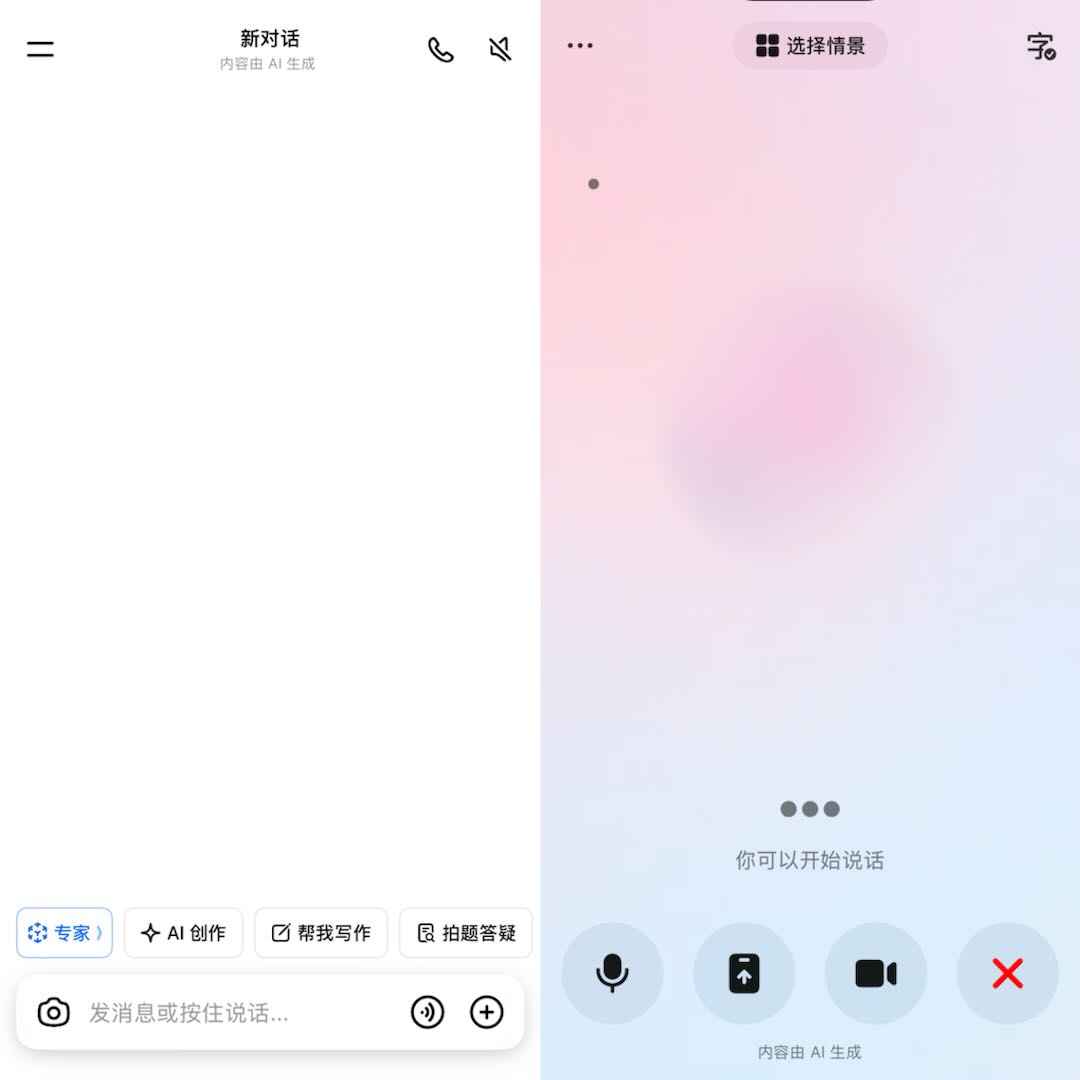
Task: End the call with the red X
Action: (x=1007, y=973)
